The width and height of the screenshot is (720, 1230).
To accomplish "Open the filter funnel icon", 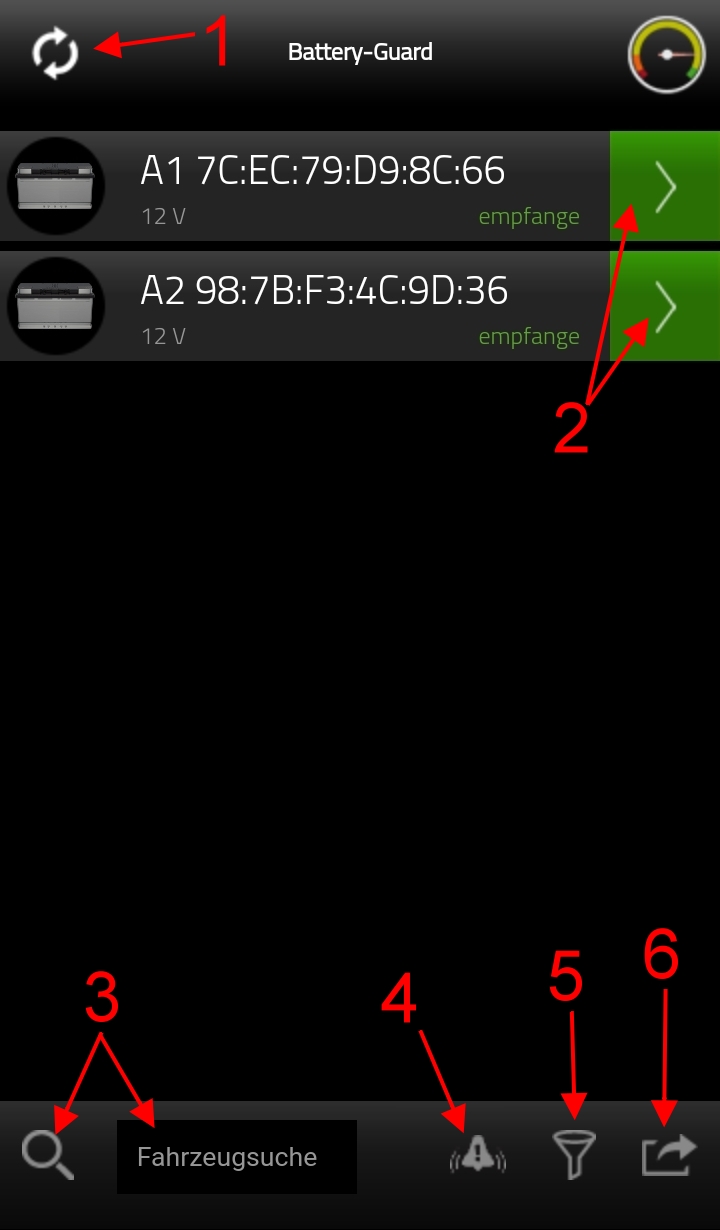I will coord(574,1156).
